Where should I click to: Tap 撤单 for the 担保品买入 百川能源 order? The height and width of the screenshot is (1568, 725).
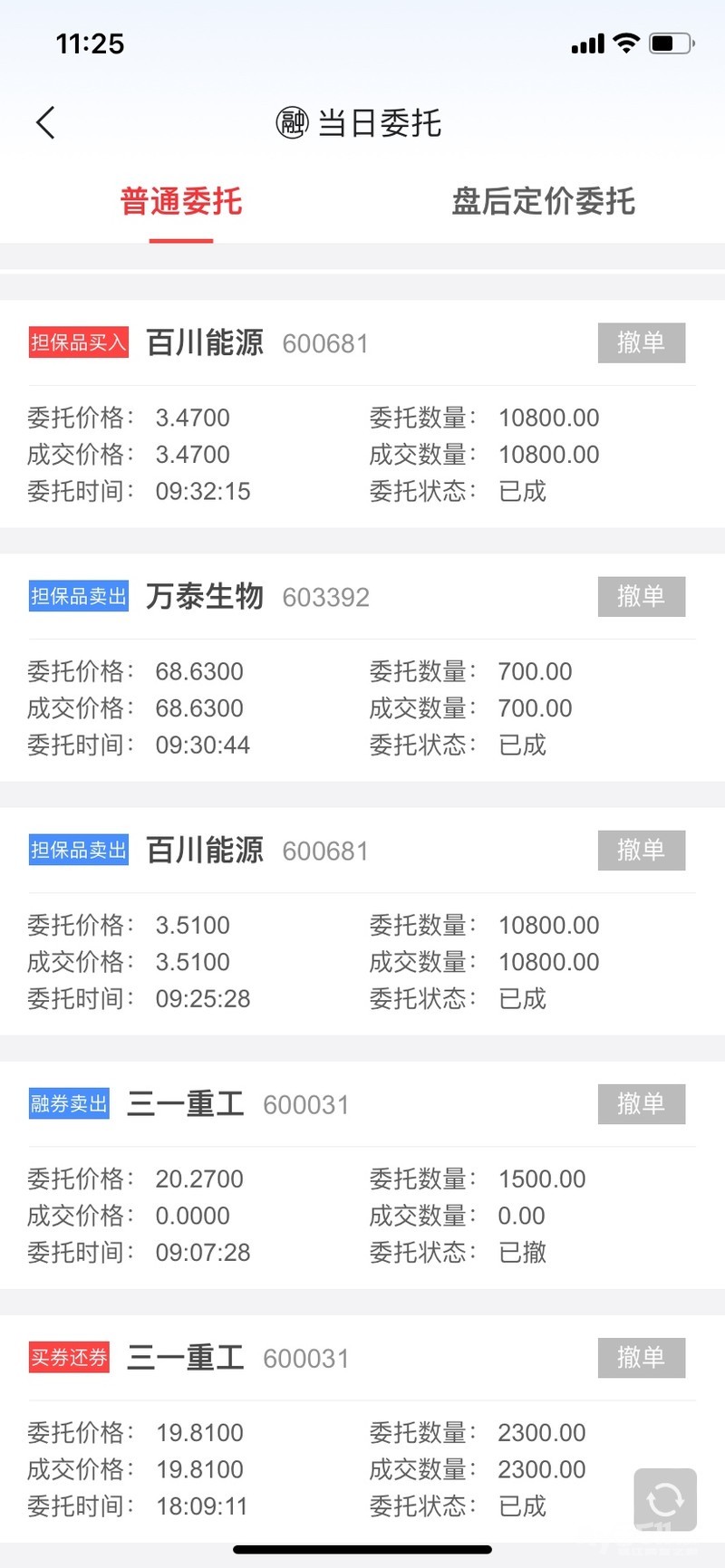[x=641, y=343]
